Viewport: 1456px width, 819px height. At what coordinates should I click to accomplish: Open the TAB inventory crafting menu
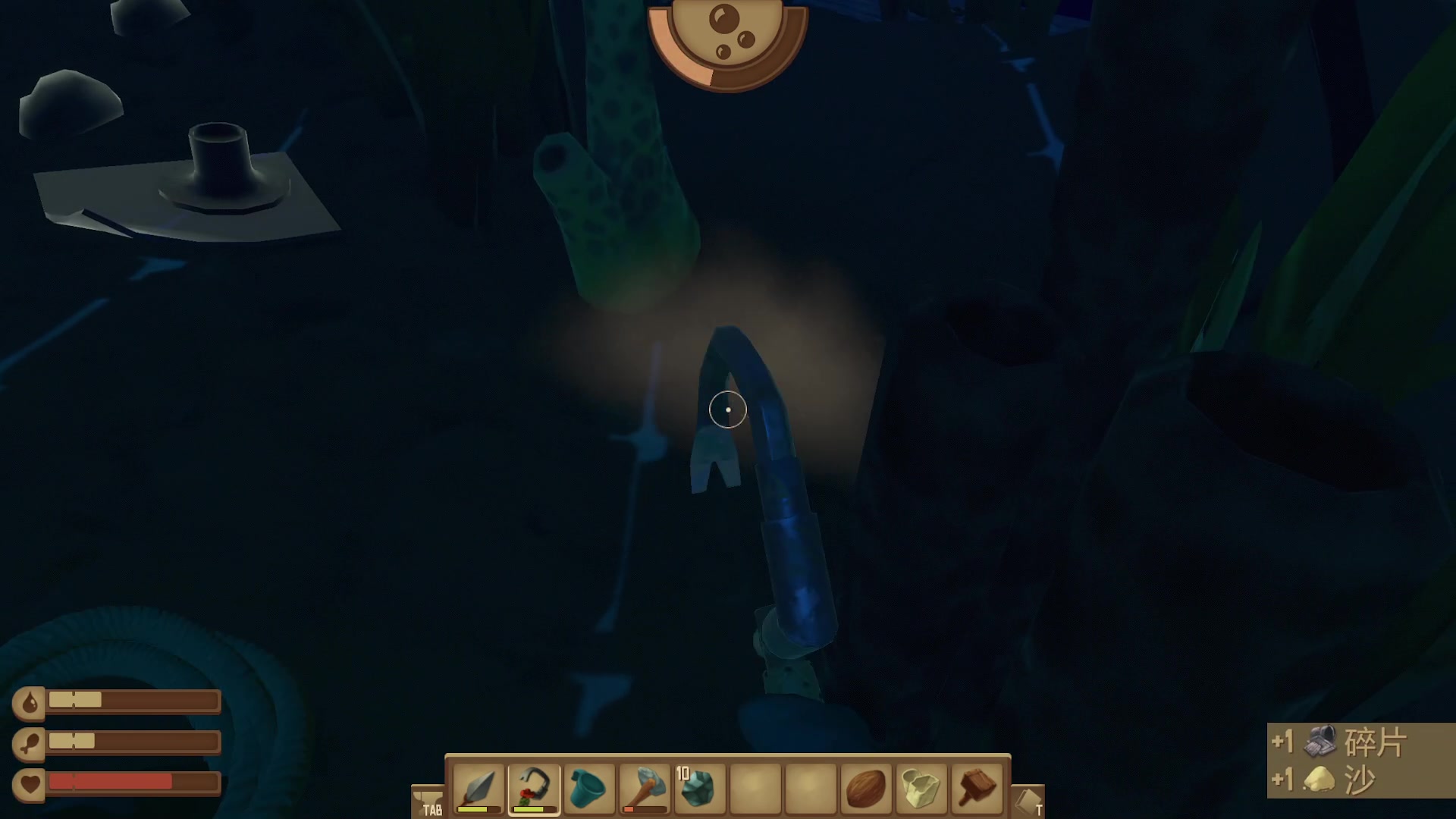pos(428,802)
